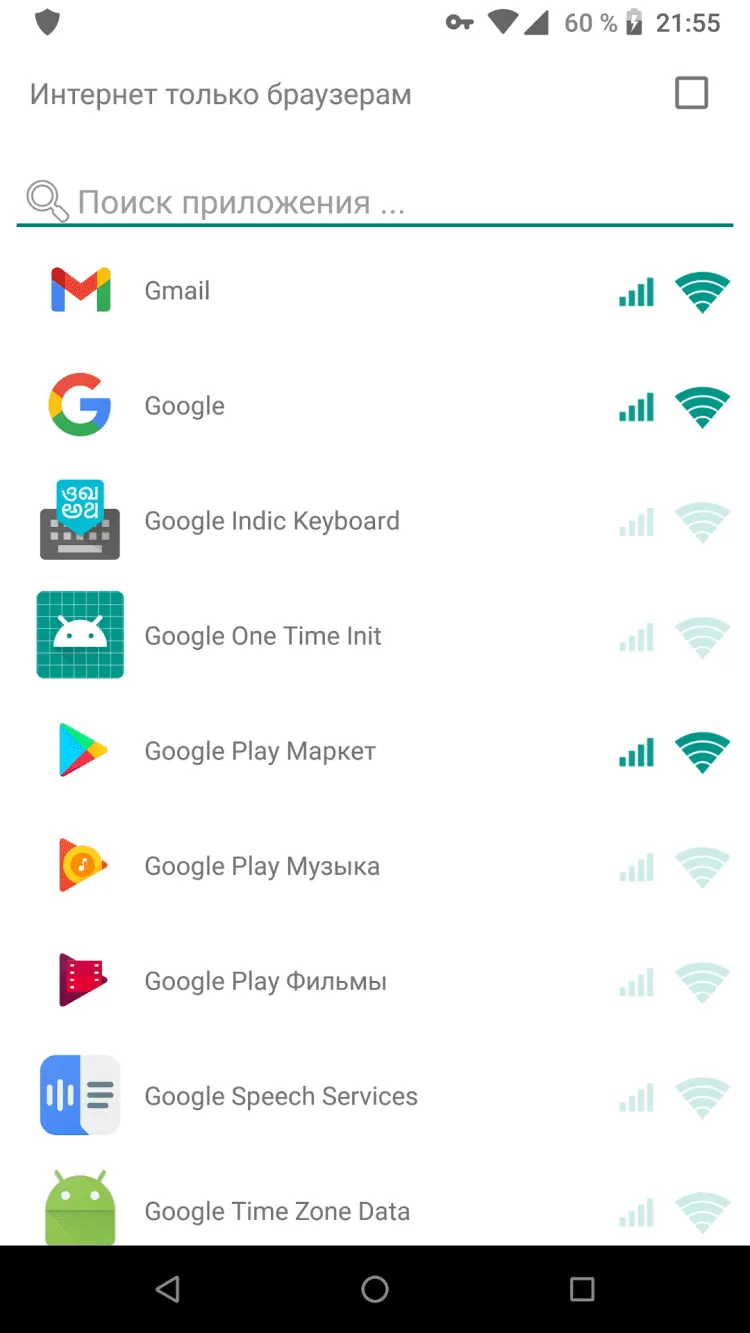Turn on mobile data for Google Play Фильмы

click(x=636, y=982)
